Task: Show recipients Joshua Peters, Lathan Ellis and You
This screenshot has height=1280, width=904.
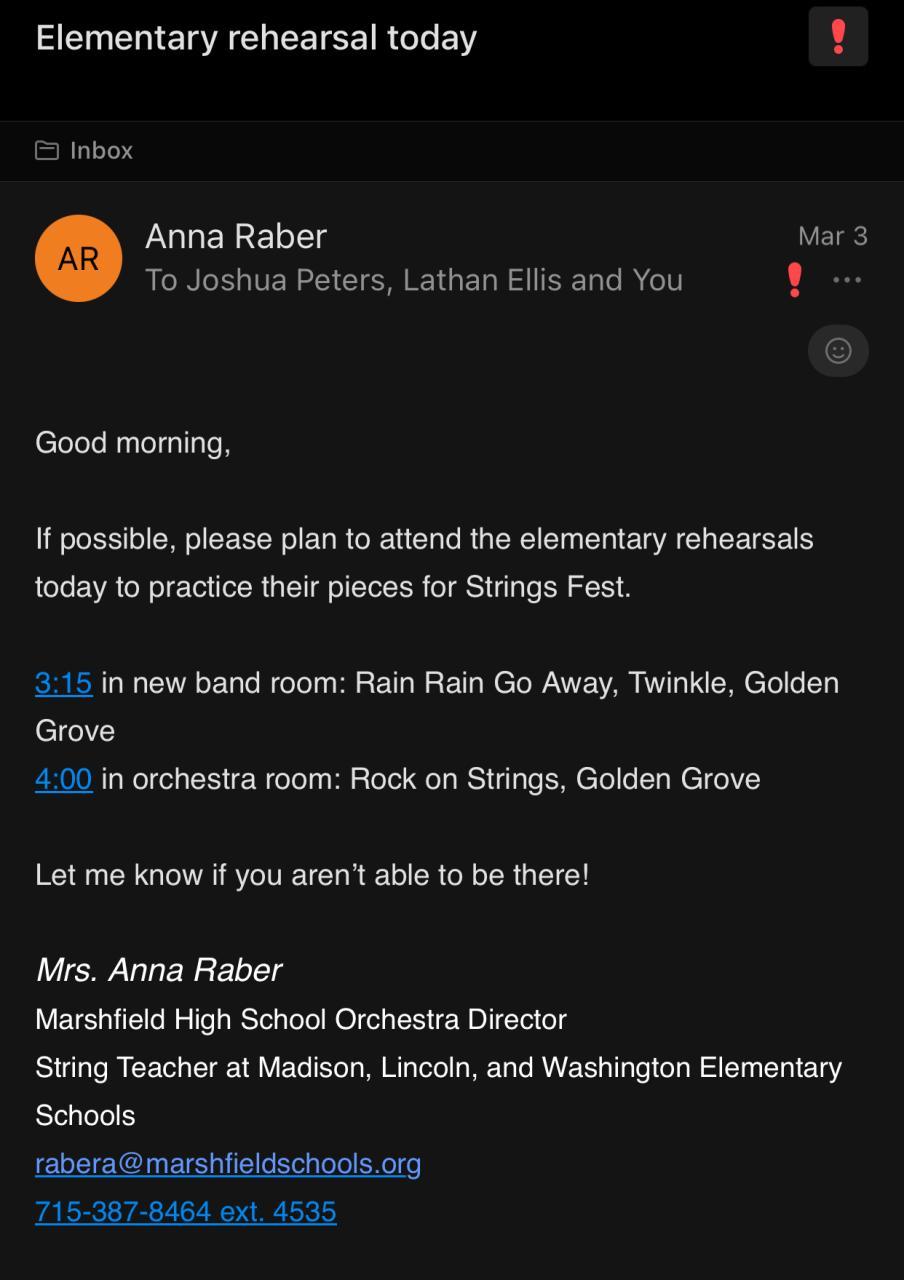Action: click(x=414, y=281)
